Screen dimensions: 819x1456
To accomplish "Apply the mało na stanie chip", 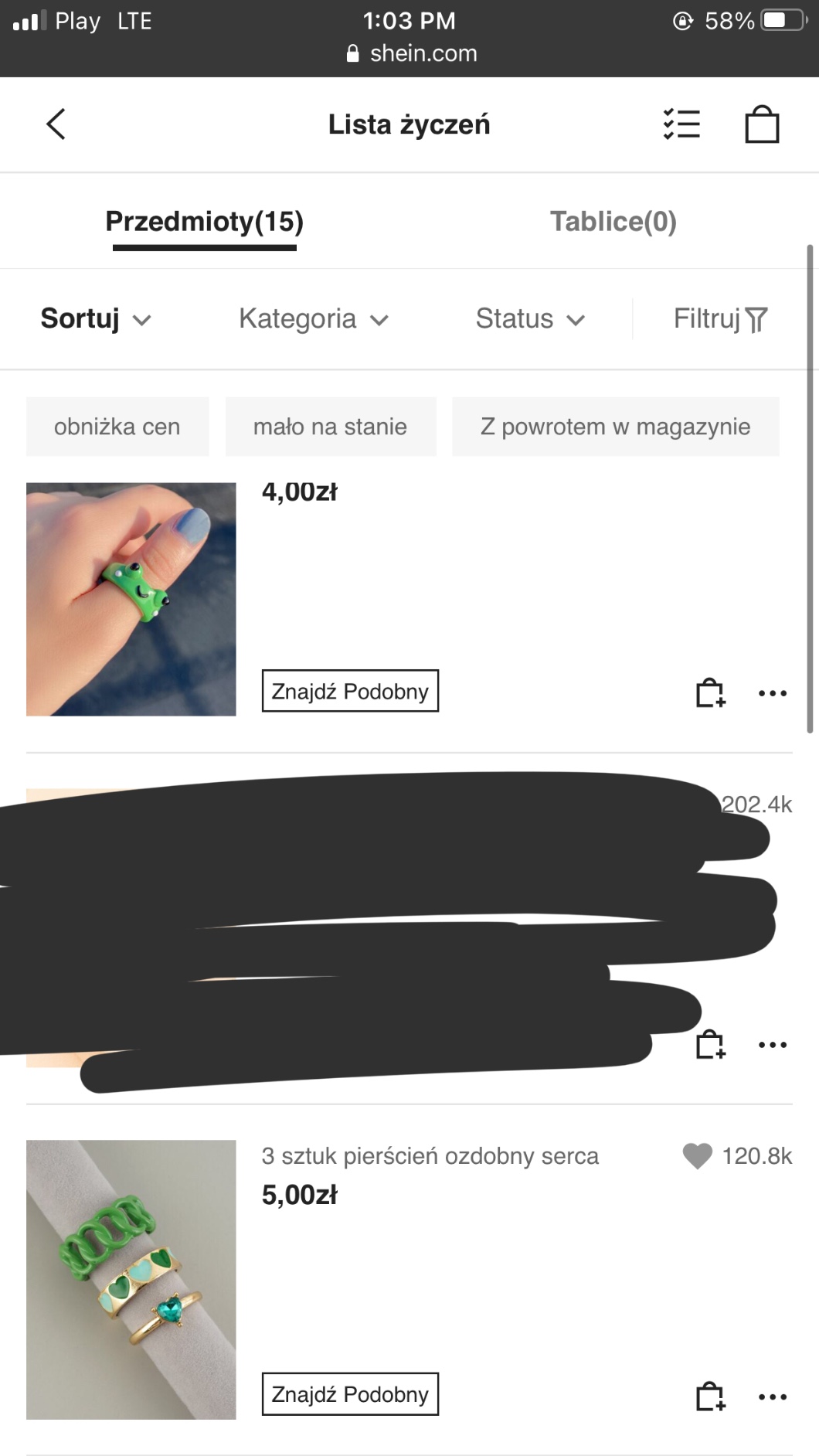I will click(x=330, y=427).
